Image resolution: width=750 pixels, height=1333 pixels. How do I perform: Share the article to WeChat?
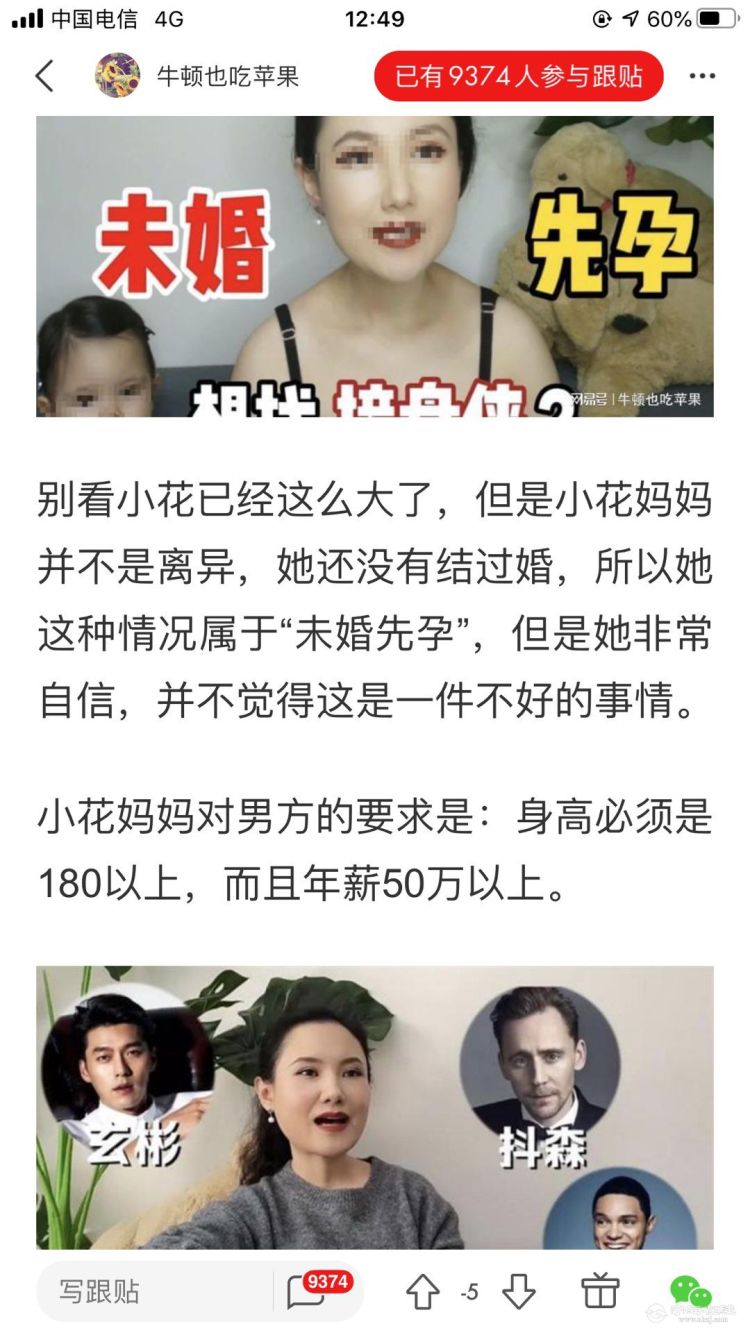coord(690,1291)
